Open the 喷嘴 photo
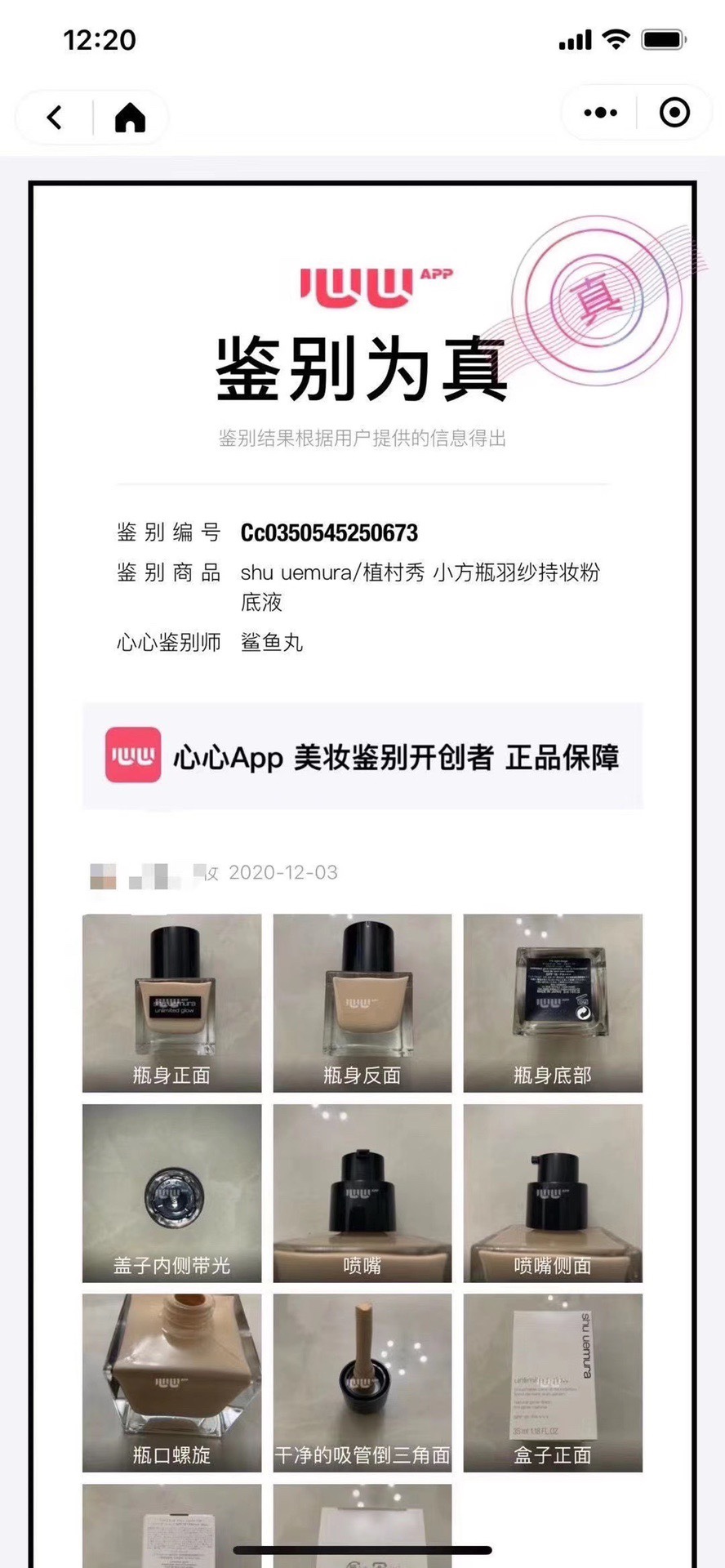725x1568 pixels. coord(362,1192)
